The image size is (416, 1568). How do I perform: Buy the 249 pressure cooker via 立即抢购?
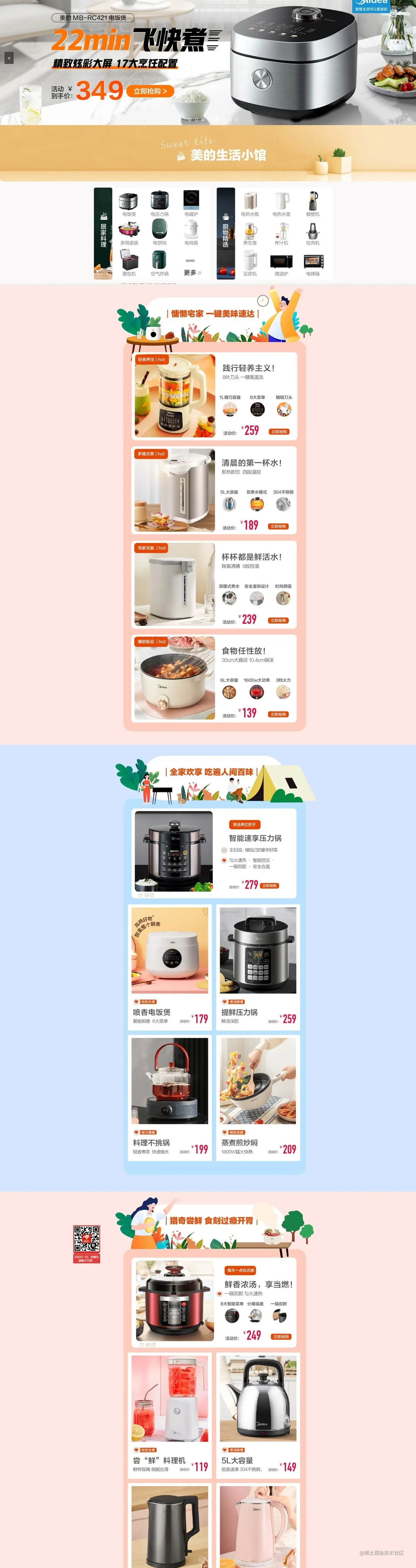[x=281, y=1337]
